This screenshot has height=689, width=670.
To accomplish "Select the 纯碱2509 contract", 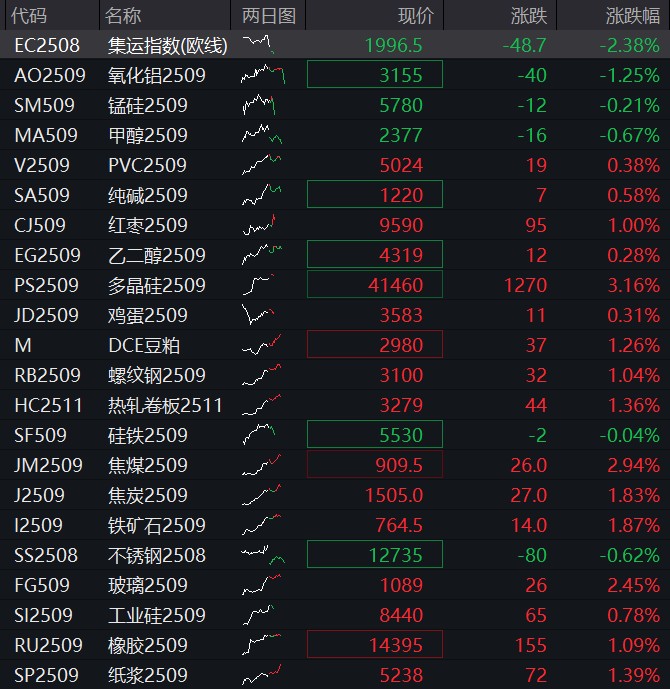I will tap(335, 195).
